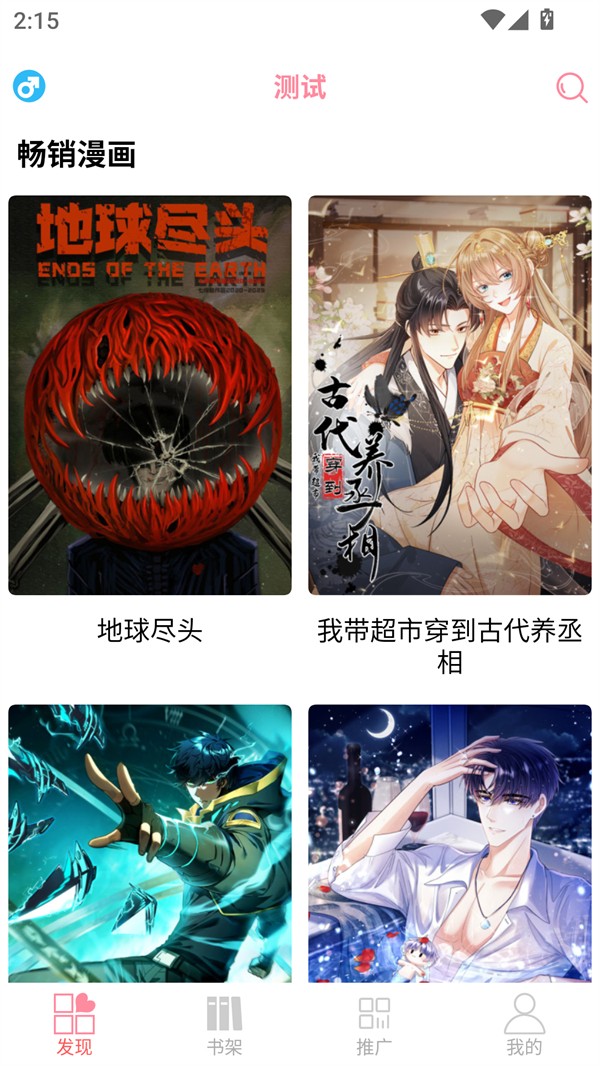Switch to the 发现 tab

(x=75, y=1024)
